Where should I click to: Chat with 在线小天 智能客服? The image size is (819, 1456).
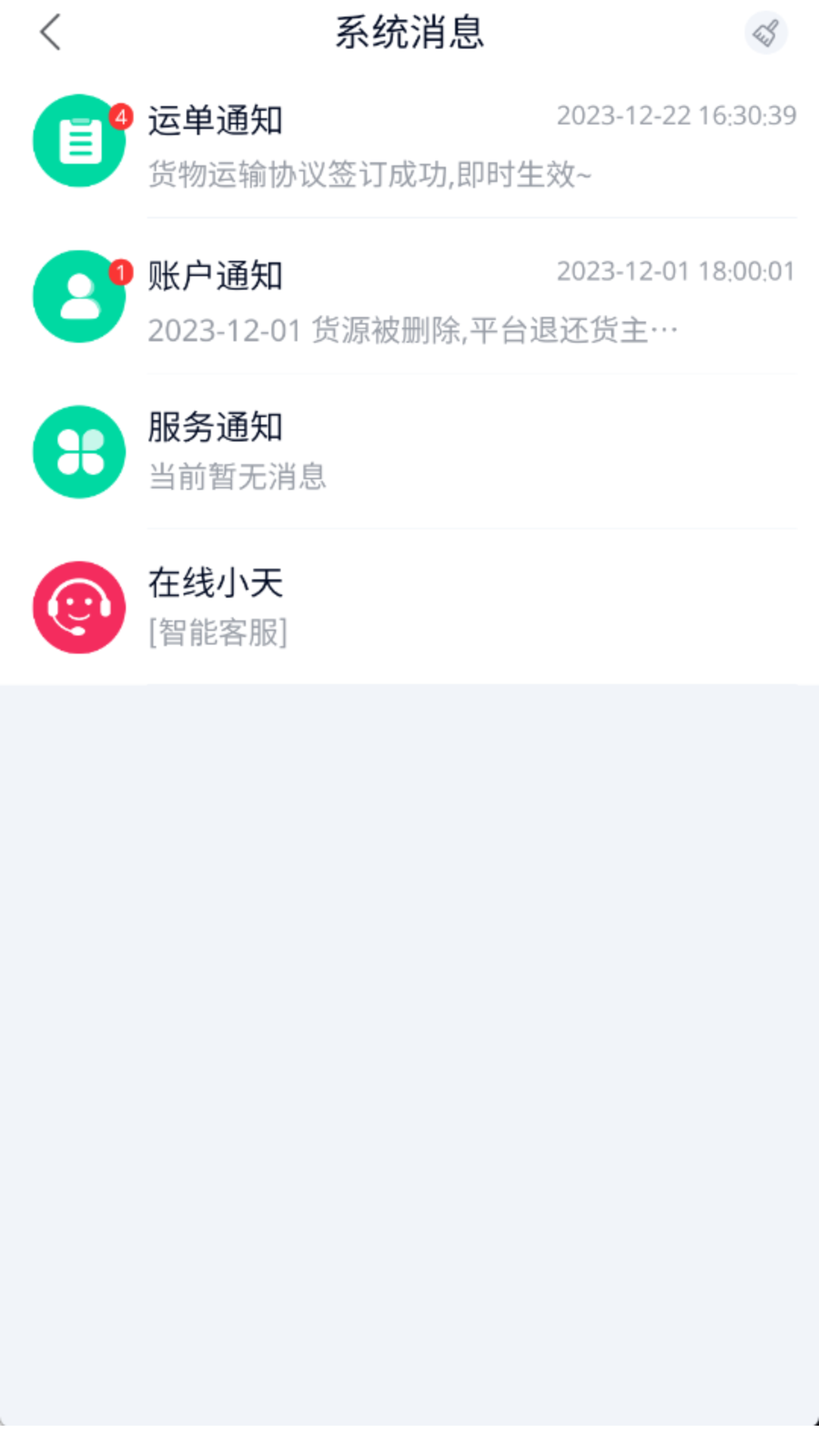(x=409, y=607)
